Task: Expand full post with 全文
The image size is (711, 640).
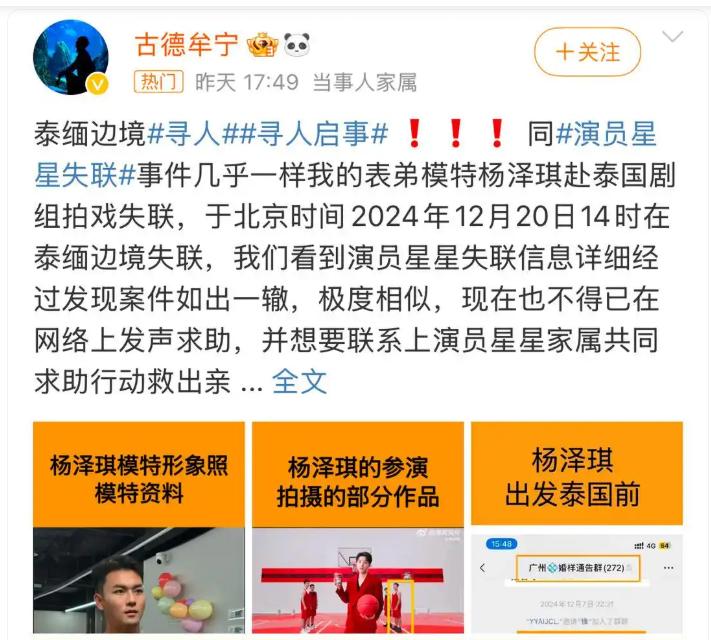Action: click(x=300, y=381)
